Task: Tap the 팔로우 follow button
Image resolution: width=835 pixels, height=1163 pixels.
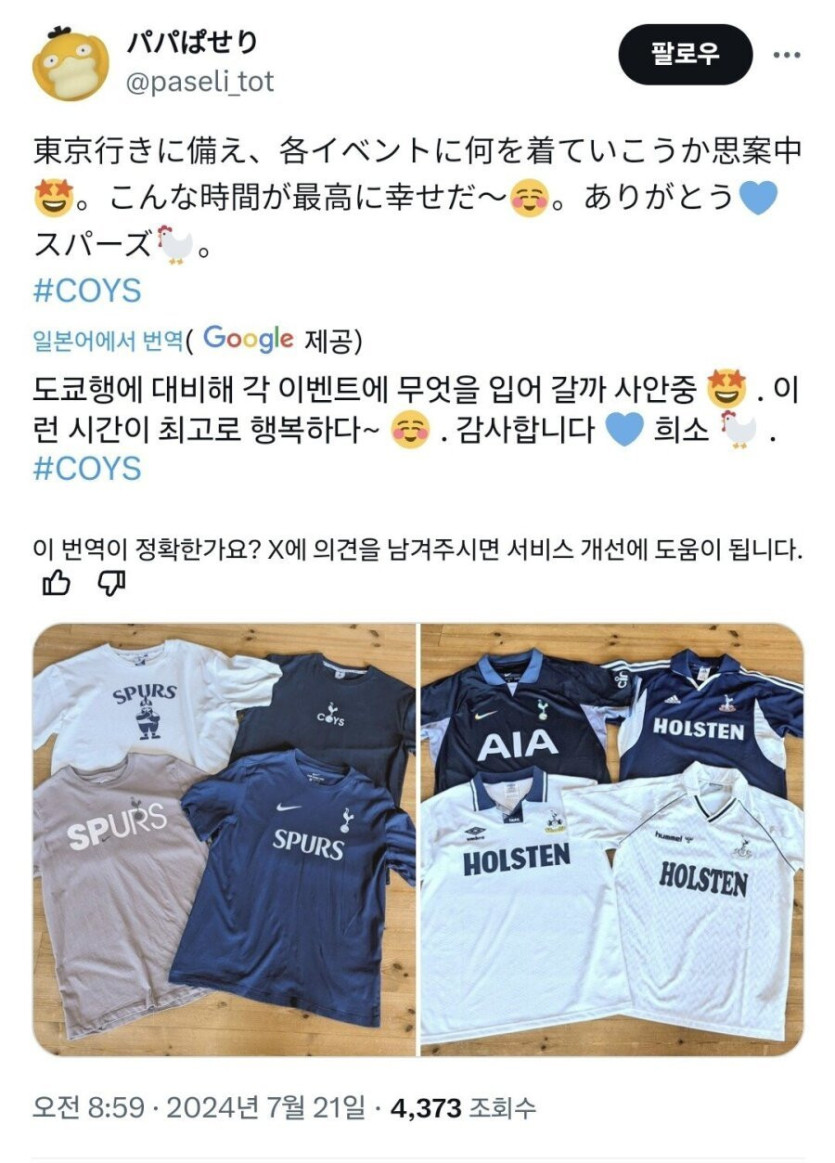Action: pos(684,54)
